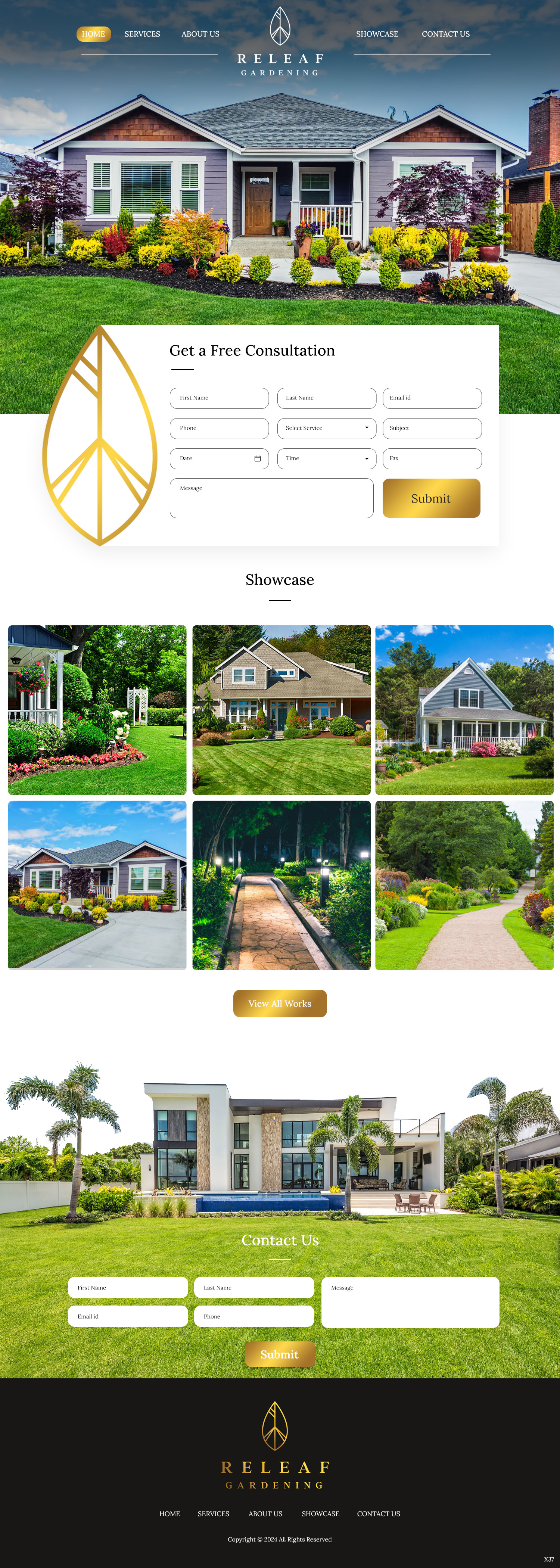Follow the footer Showcase link

(x=320, y=1514)
